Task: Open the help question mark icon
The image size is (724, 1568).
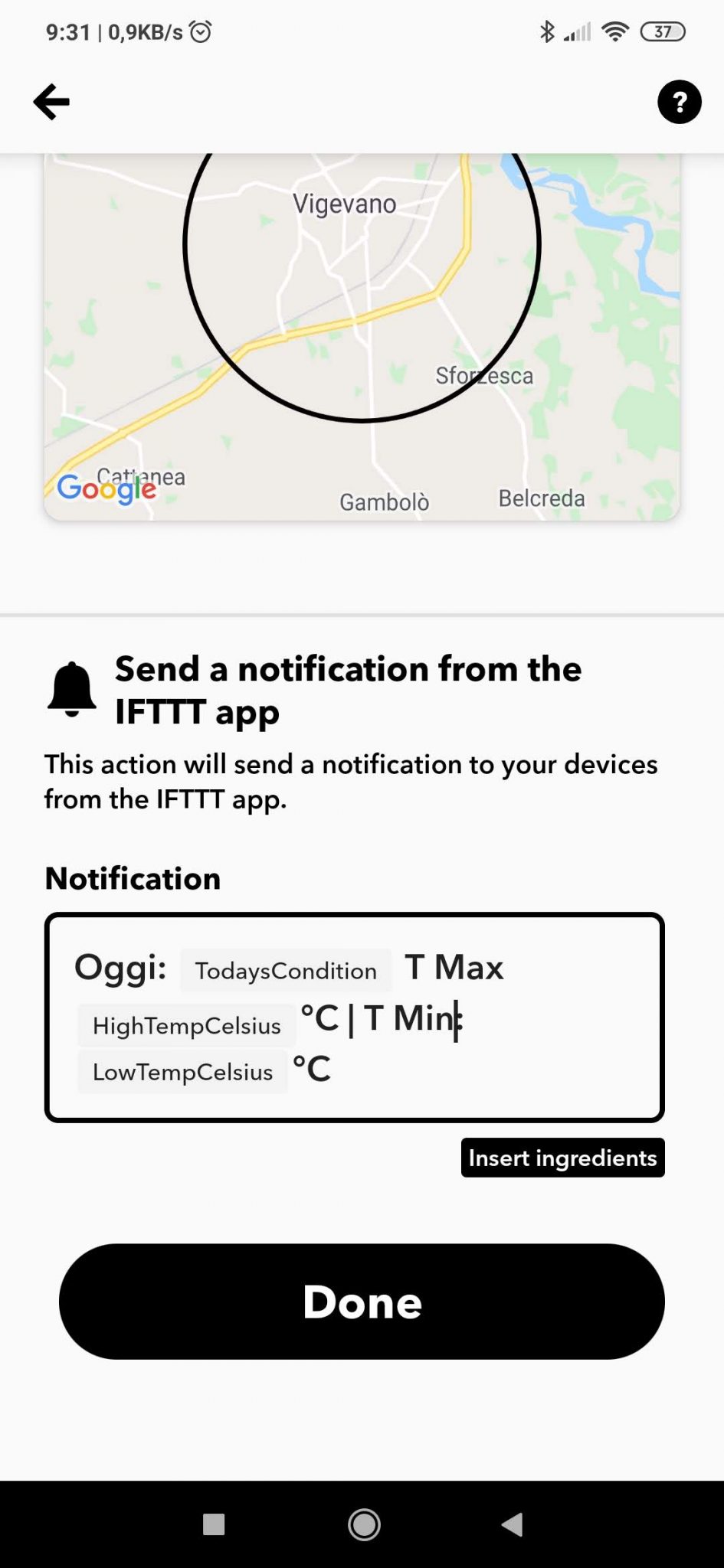Action: pyautogui.click(x=679, y=100)
